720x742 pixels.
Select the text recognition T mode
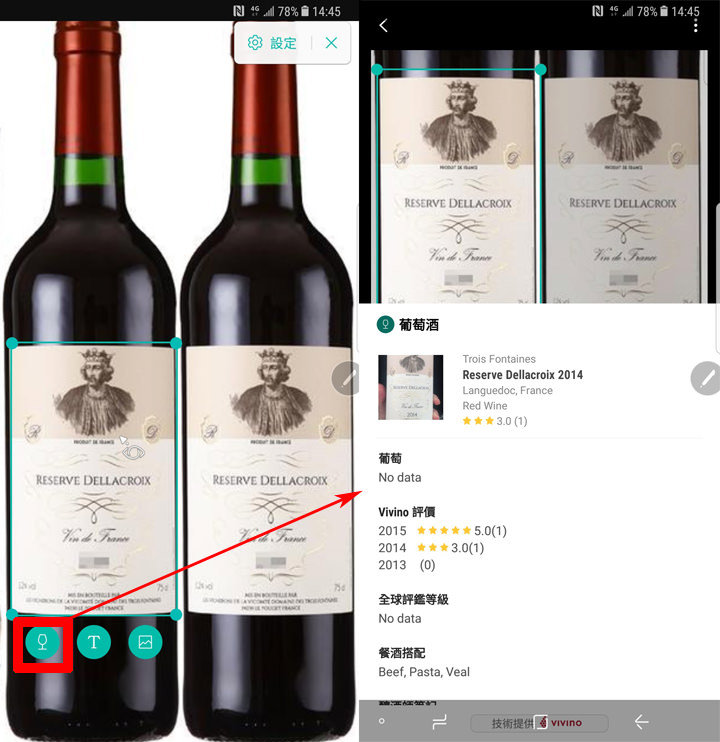point(94,643)
